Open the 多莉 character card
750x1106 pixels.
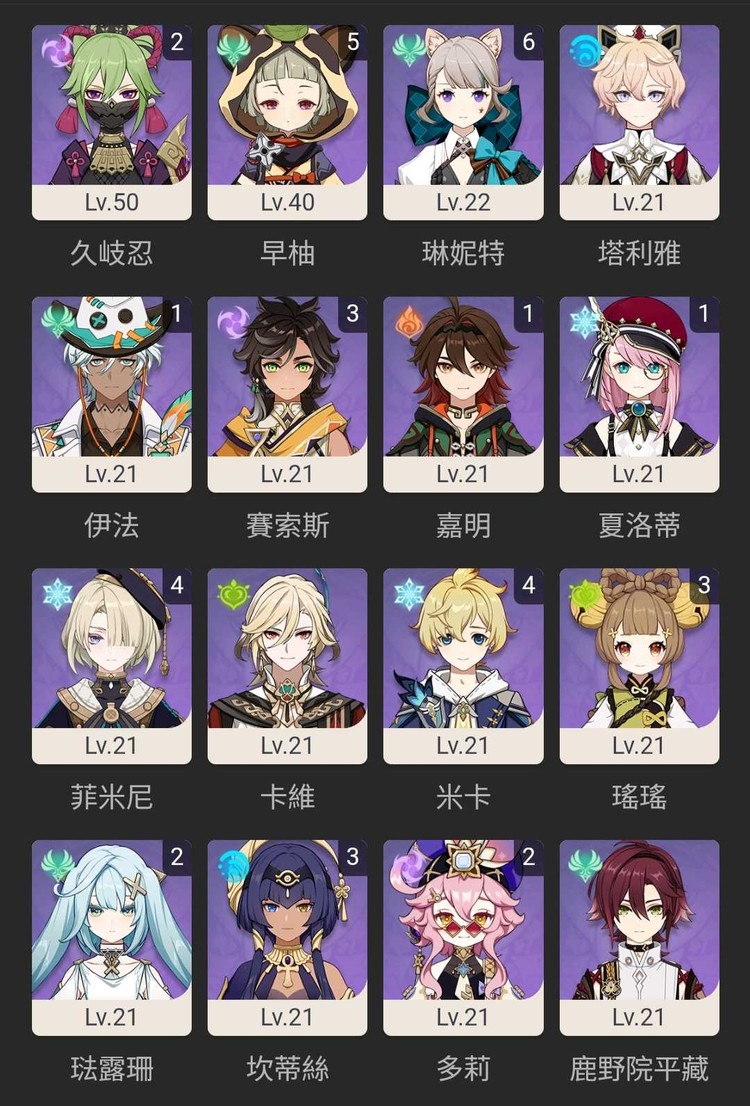[463, 938]
